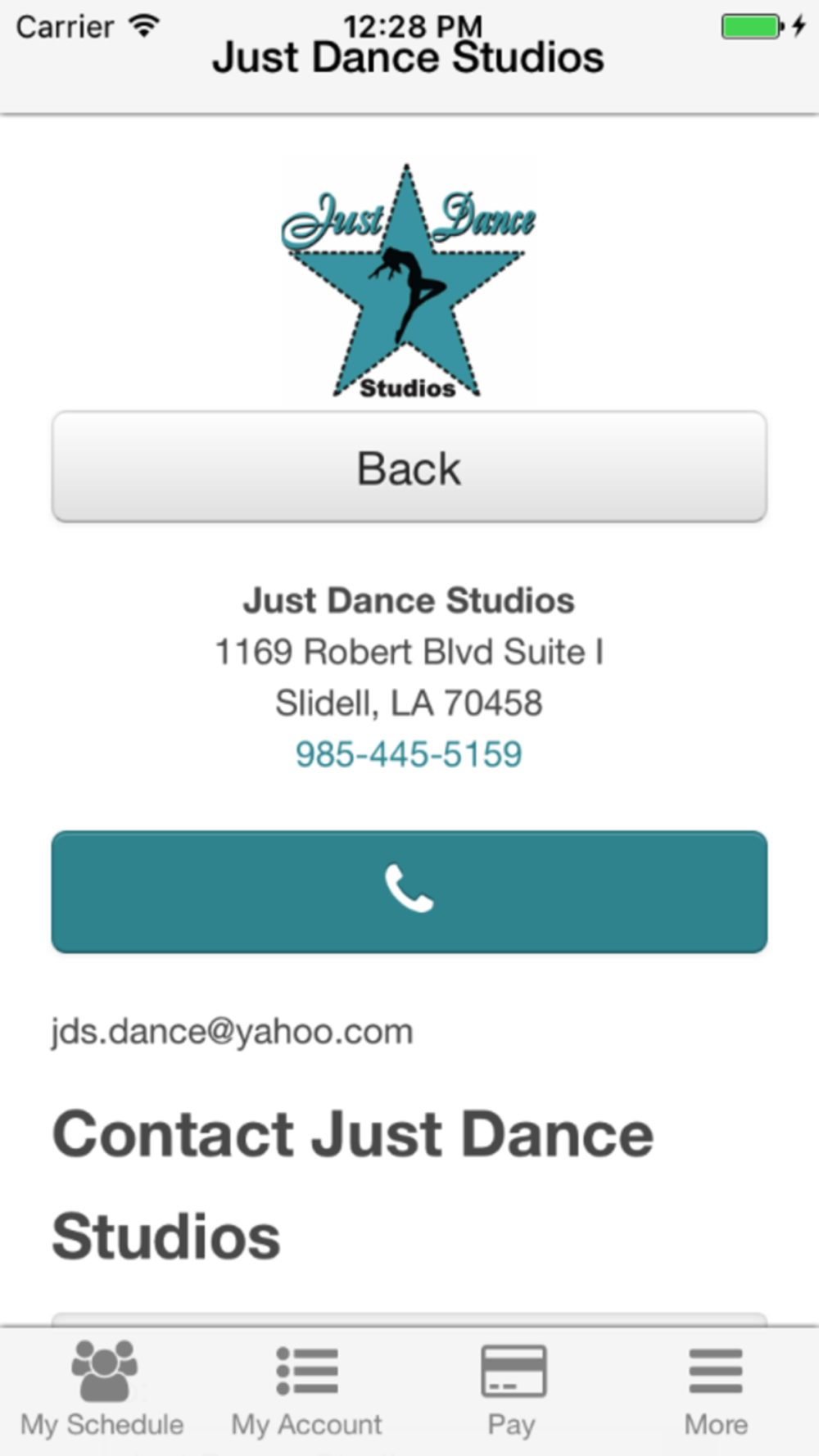
Task: Open the More tab
Action: [x=717, y=1390]
